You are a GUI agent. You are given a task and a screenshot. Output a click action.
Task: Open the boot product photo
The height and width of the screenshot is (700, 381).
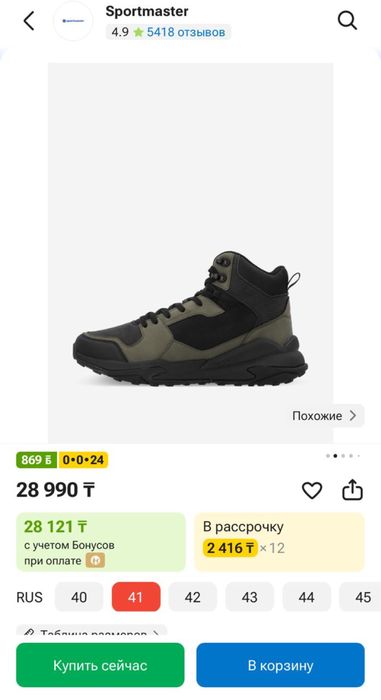pyautogui.click(x=190, y=253)
